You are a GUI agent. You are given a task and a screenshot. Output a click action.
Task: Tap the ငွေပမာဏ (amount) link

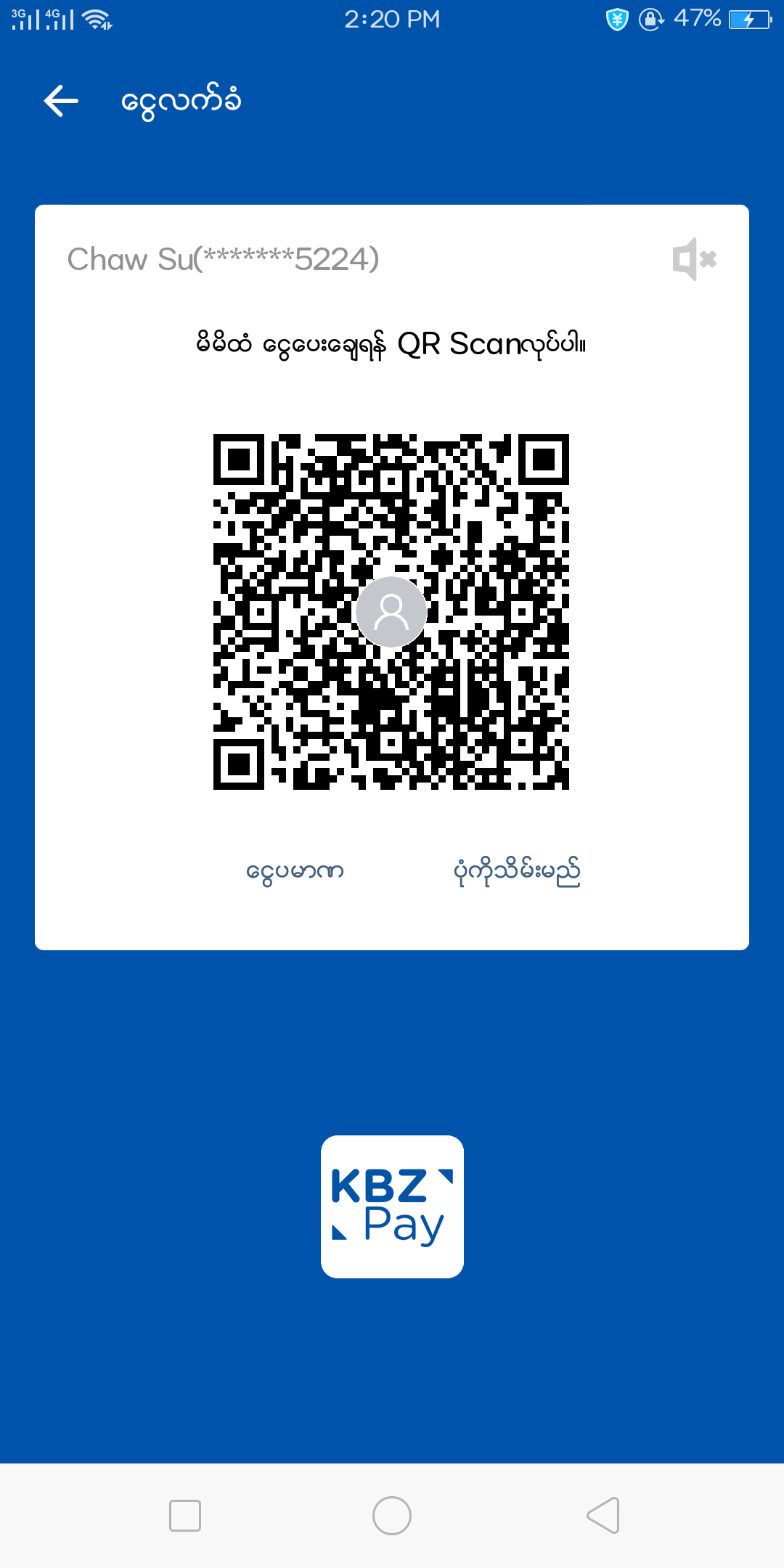[x=295, y=871]
